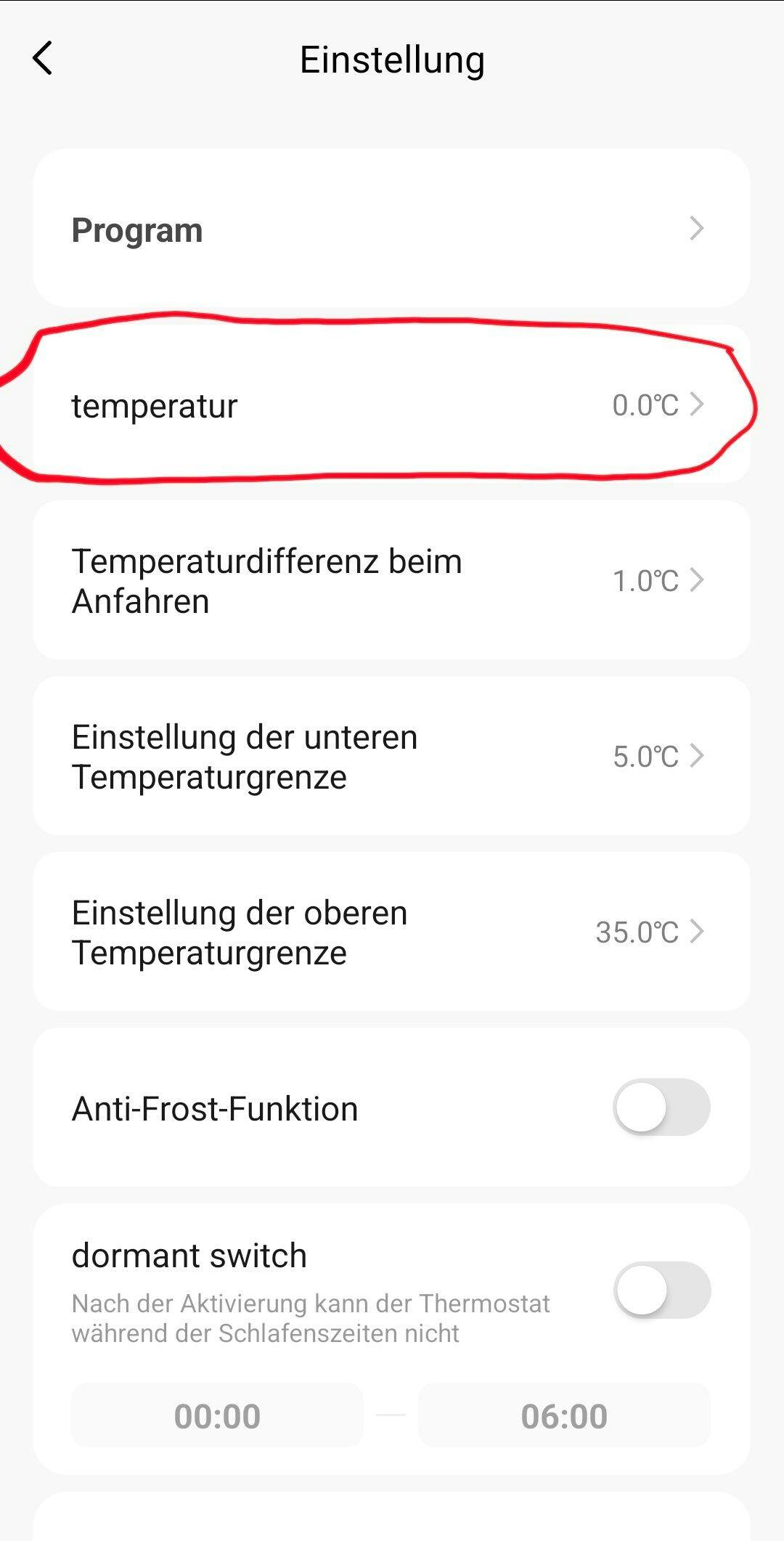Open Einstellung der oberen Temperaturgrenze
The width and height of the screenshot is (784, 1541).
[x=391, y=932]
